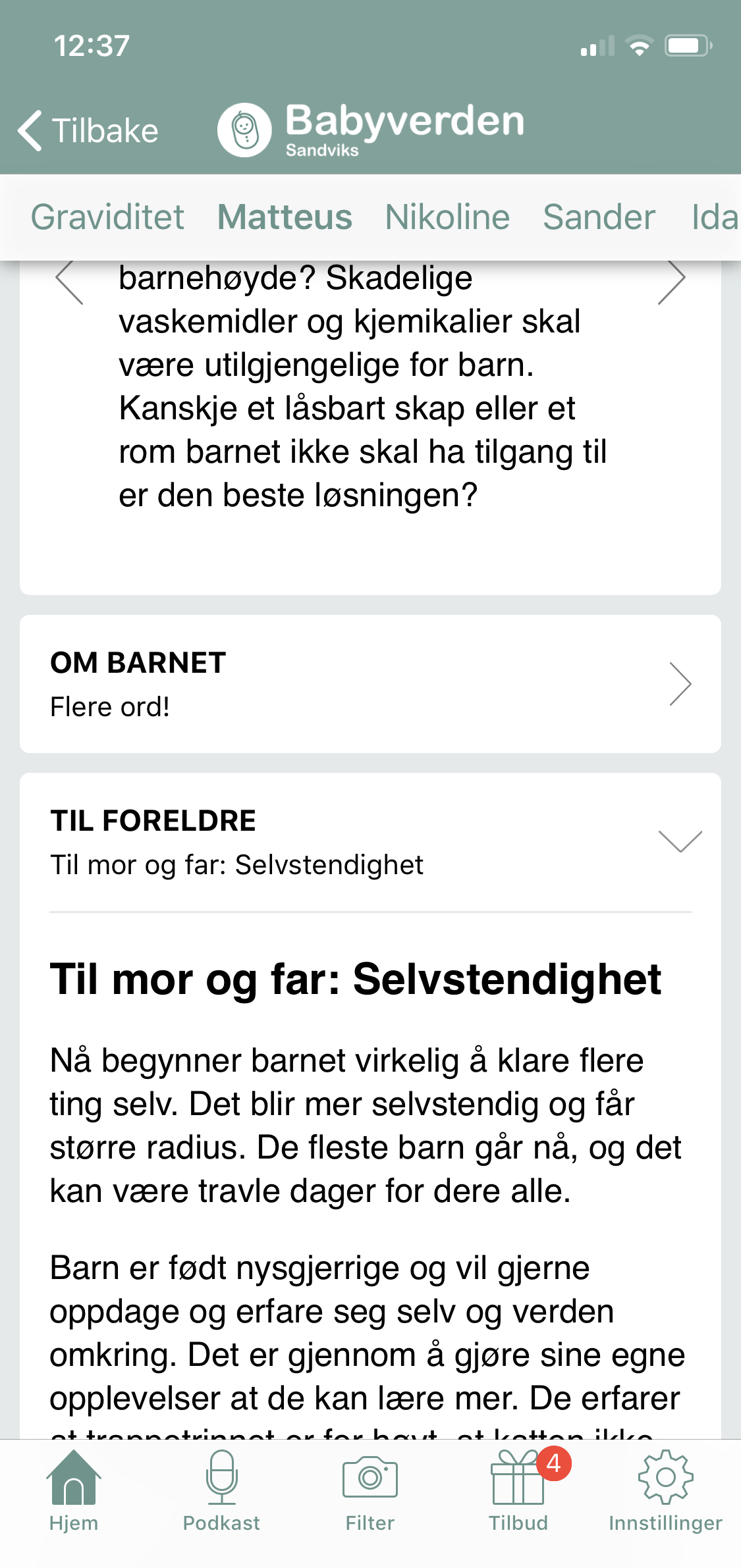
Task: Switch to the Graviditet tab
Action: point(107,217)
